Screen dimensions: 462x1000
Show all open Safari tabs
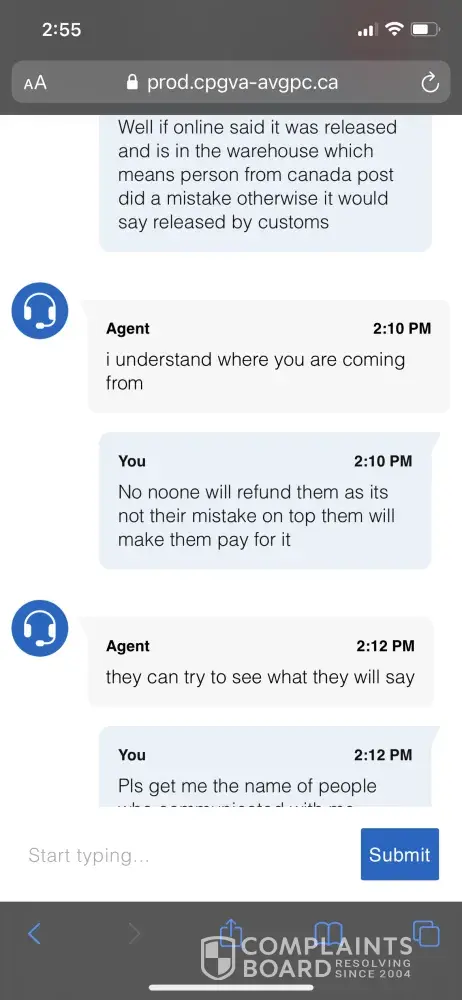(x=426, y=934)
